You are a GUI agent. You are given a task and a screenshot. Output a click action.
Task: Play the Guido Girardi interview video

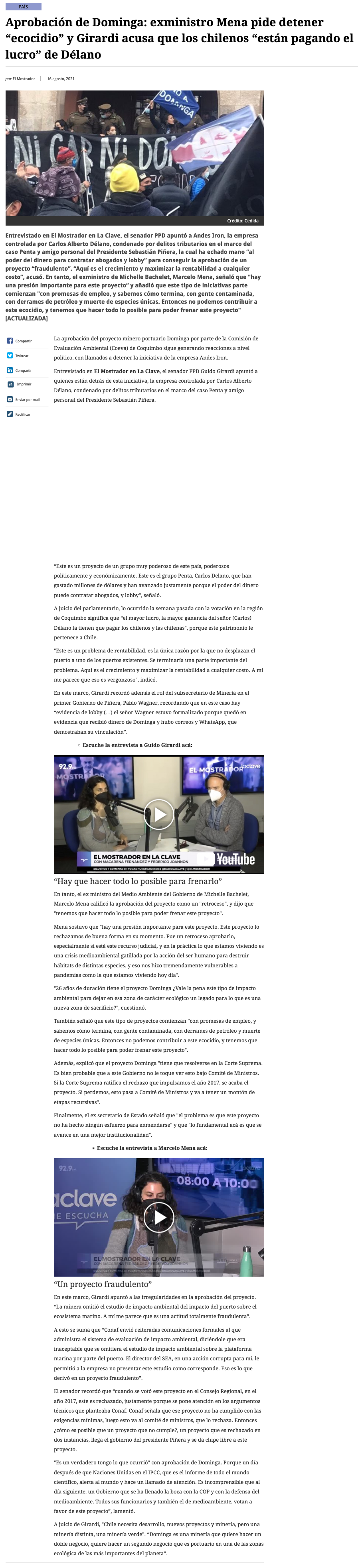pos(158,814)
